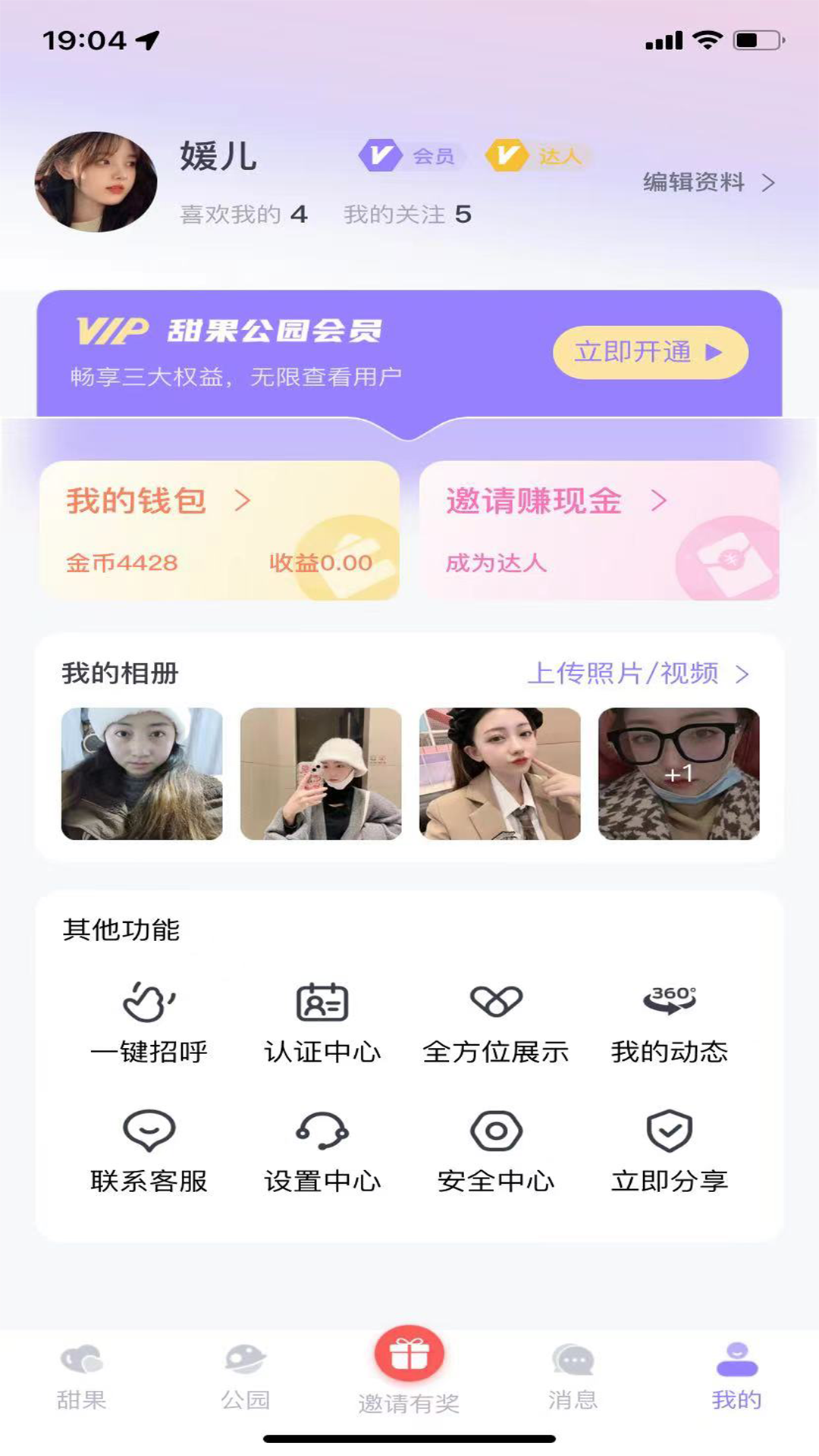This screenshot has height=1456, width=819.
Task: View the album photo with white beanie
Action: (142, 773)
